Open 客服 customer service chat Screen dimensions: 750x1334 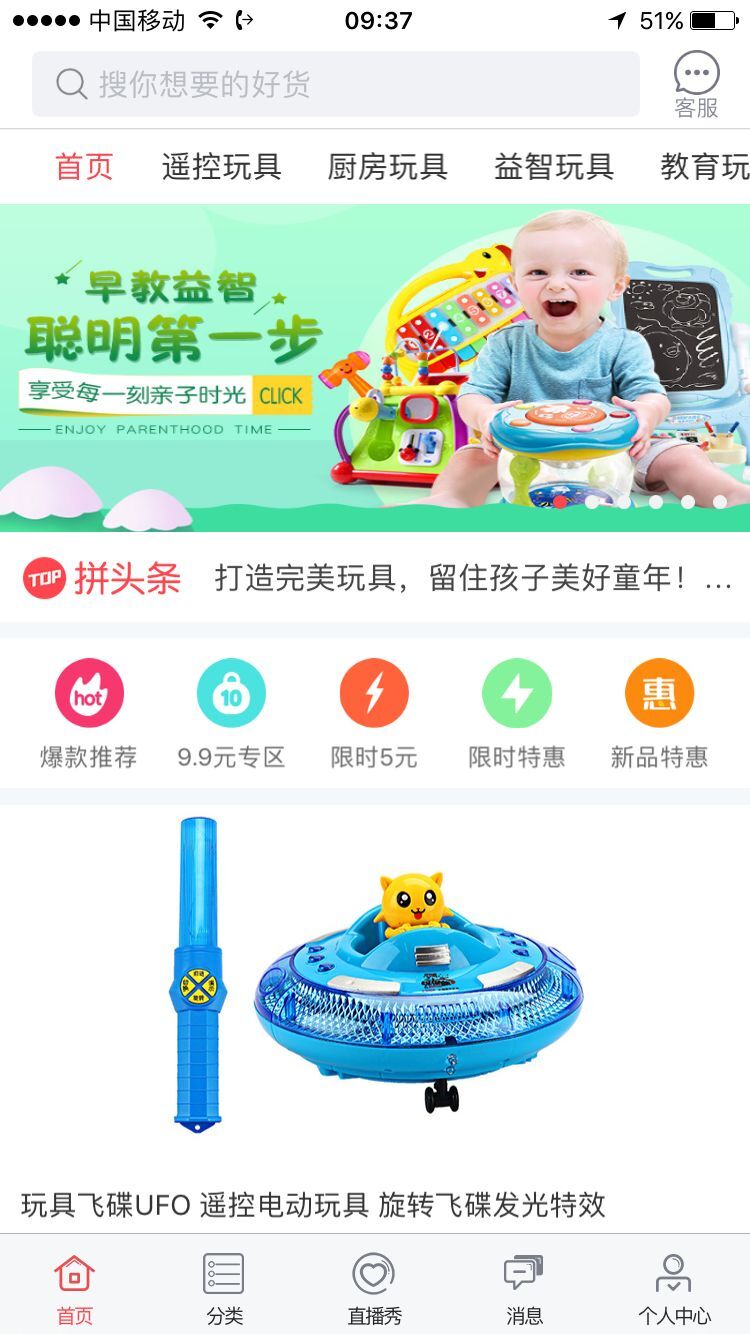coord(696,84)
